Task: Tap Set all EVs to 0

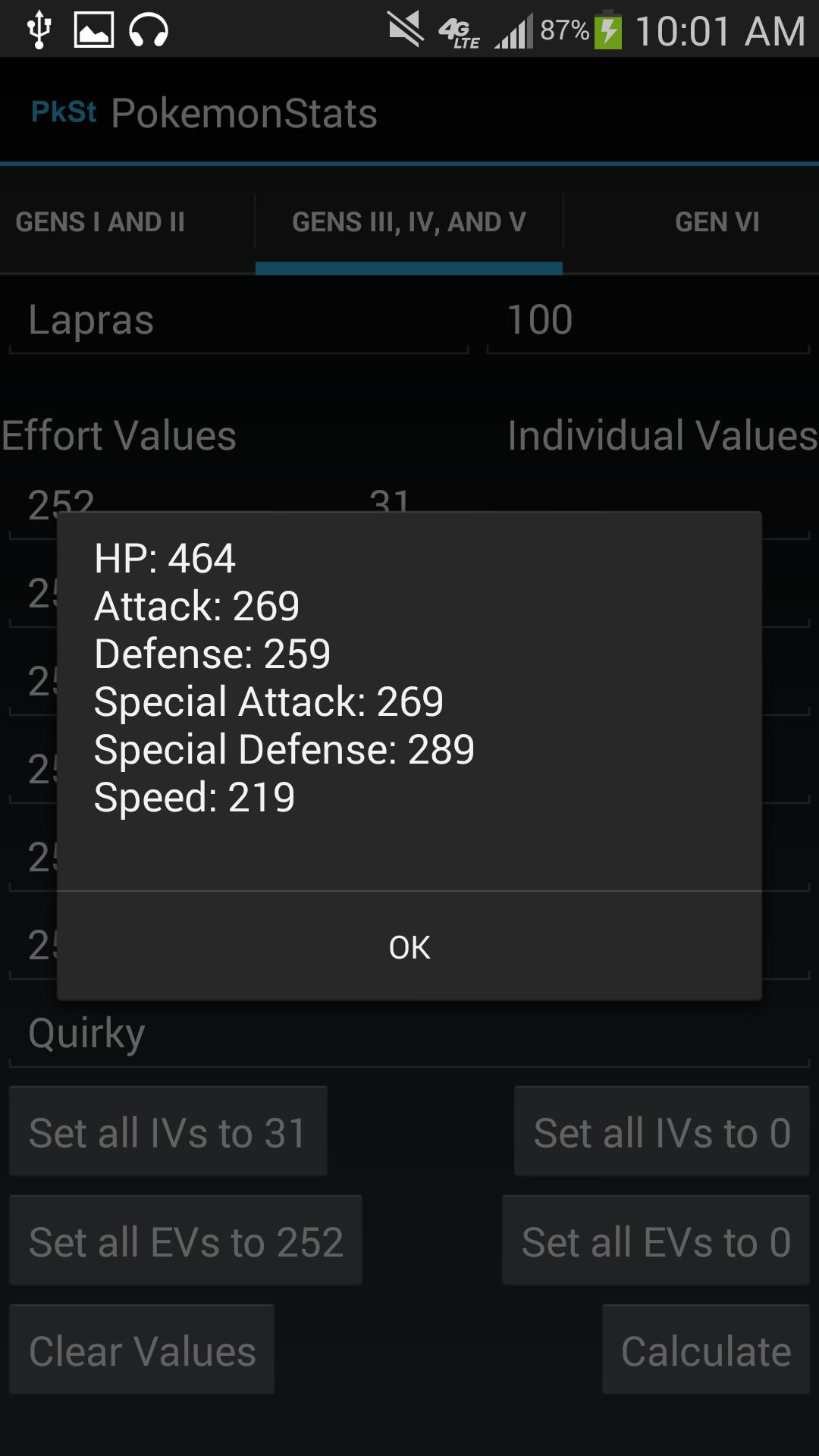Action: tap(656, 1242)
